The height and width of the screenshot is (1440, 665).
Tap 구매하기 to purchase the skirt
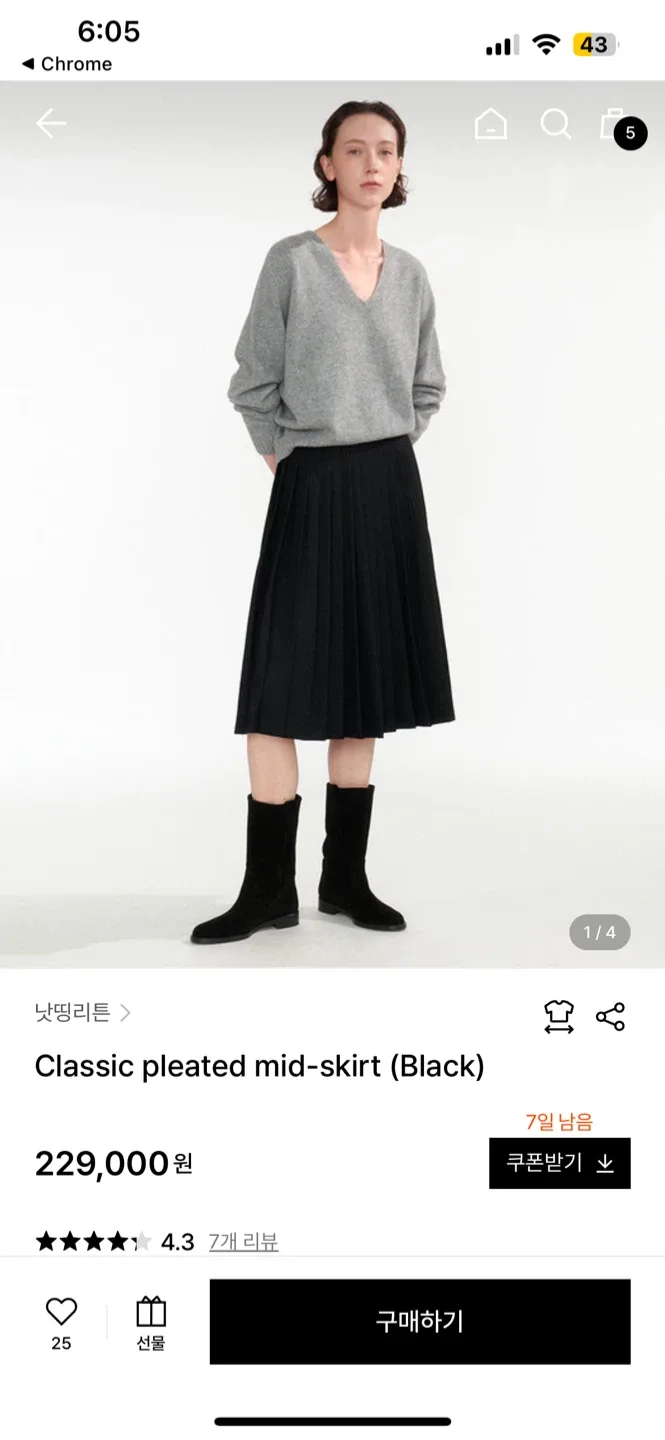pyautogui.click(x=419, y=1321)
